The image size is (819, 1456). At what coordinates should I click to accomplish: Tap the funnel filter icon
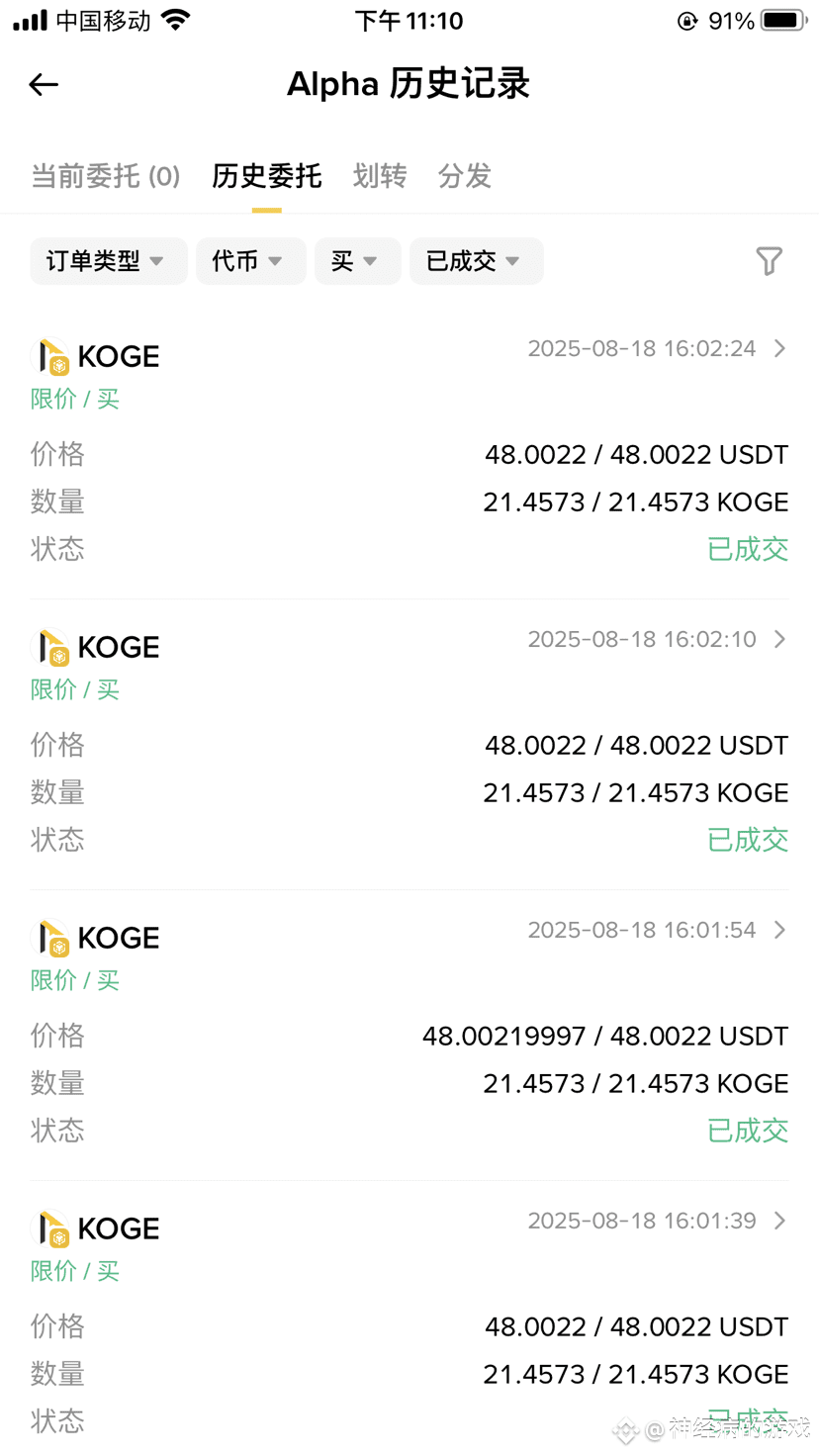(769, 261)
